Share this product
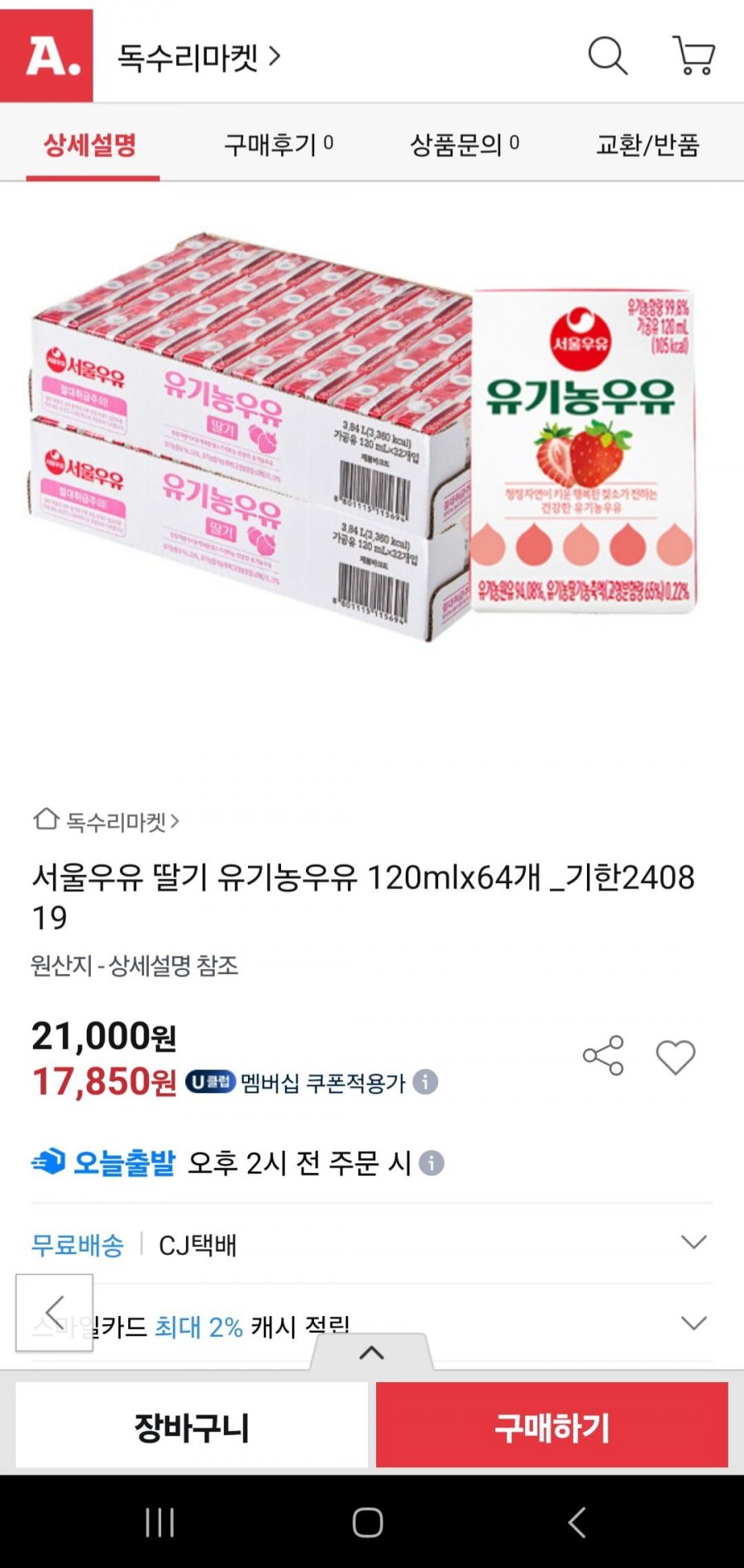744x1568 pixels. 603,1055
